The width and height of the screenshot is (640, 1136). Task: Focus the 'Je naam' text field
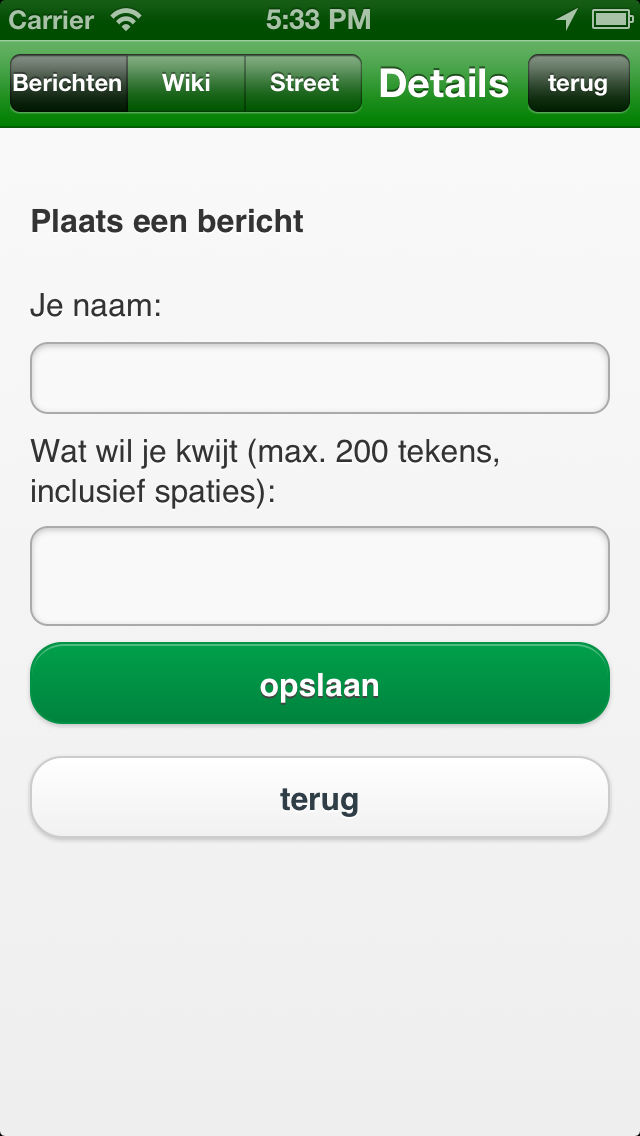tap(320, 377)
